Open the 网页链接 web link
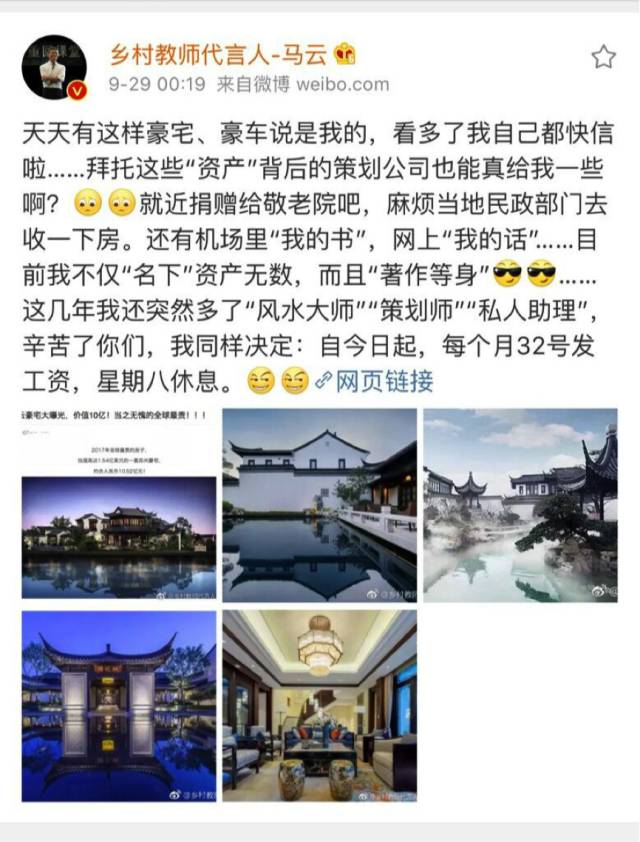Screen dimensions: 640x842 pyautogui.click(x=374, y=381)
